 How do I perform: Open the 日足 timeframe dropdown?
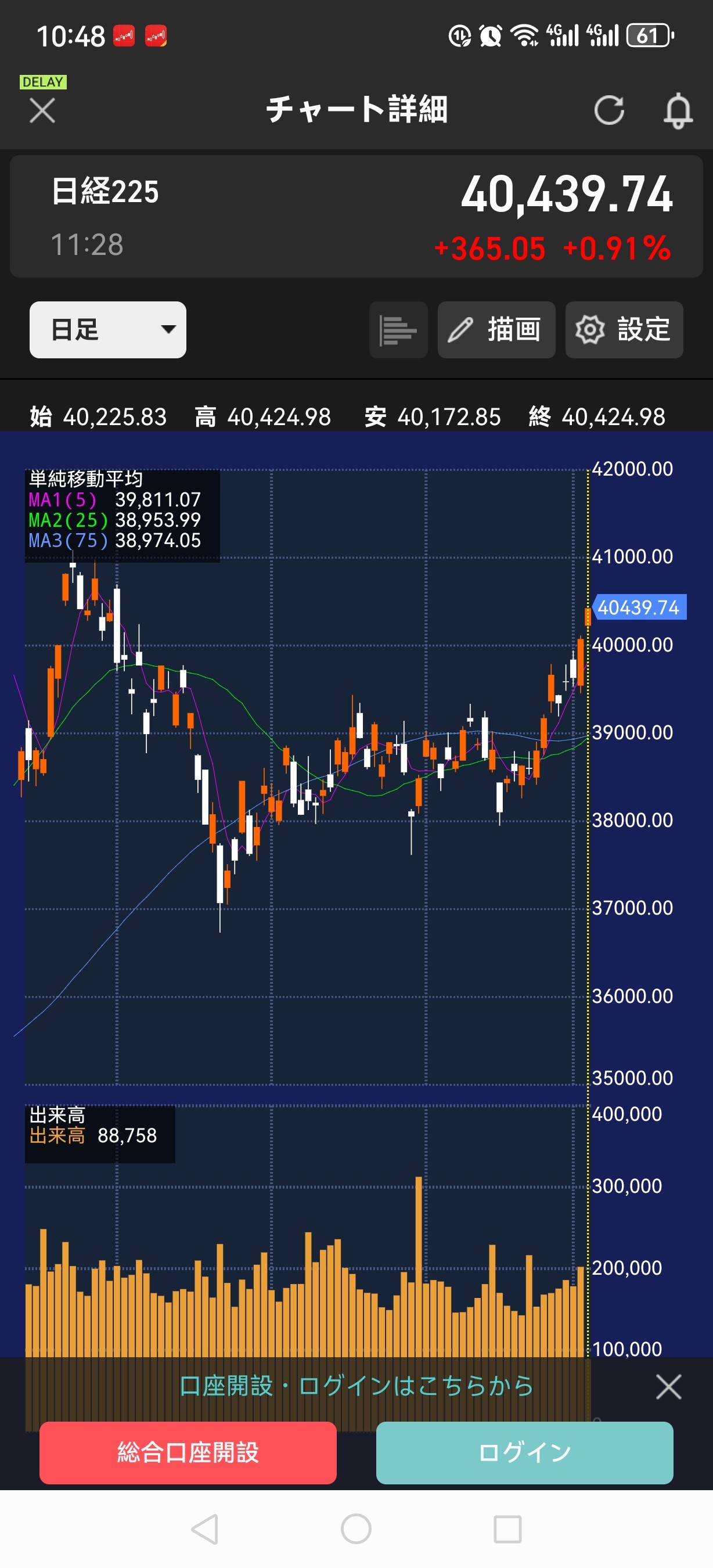107,329
